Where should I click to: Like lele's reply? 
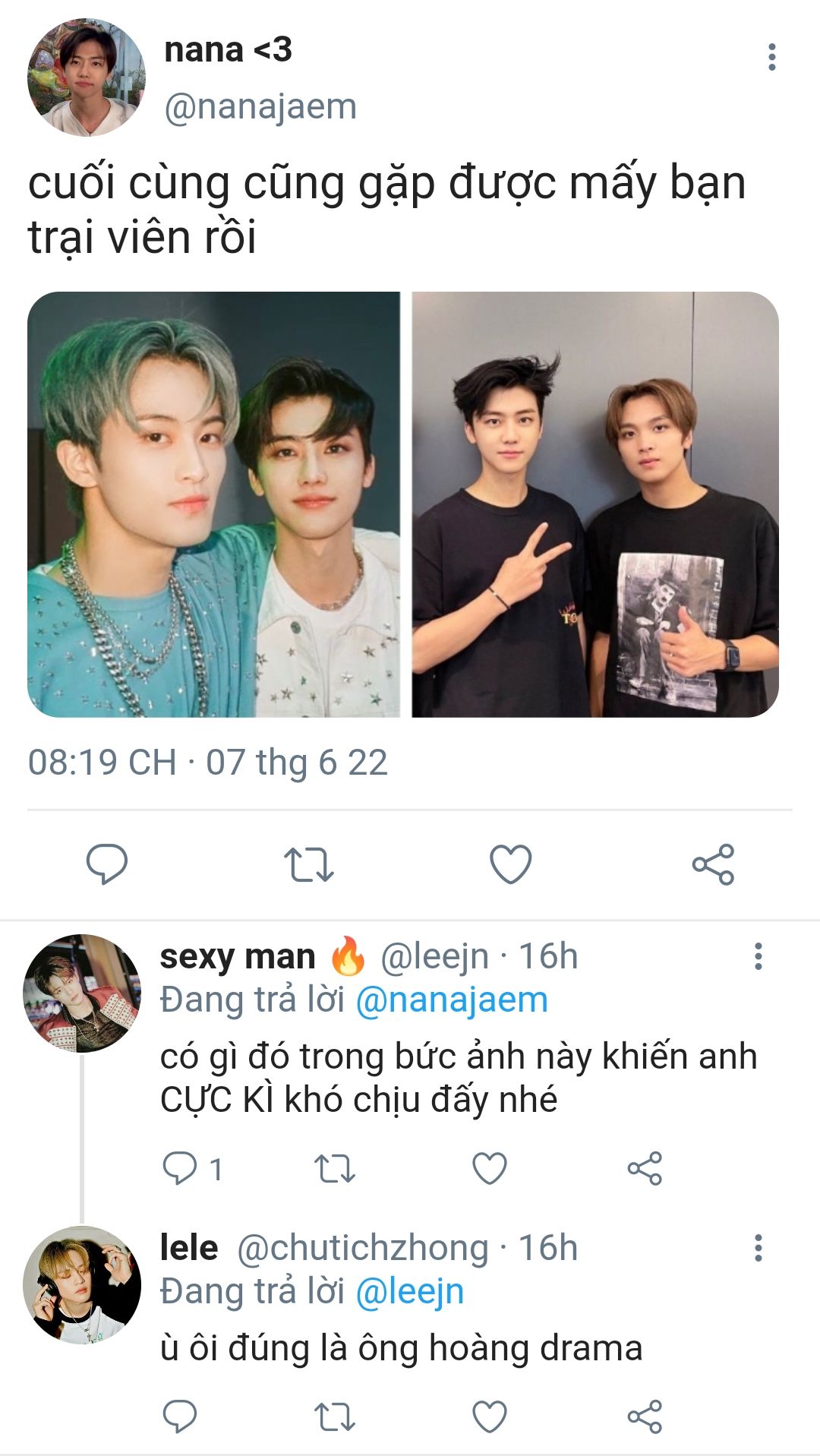click(x=490, y=1417)
